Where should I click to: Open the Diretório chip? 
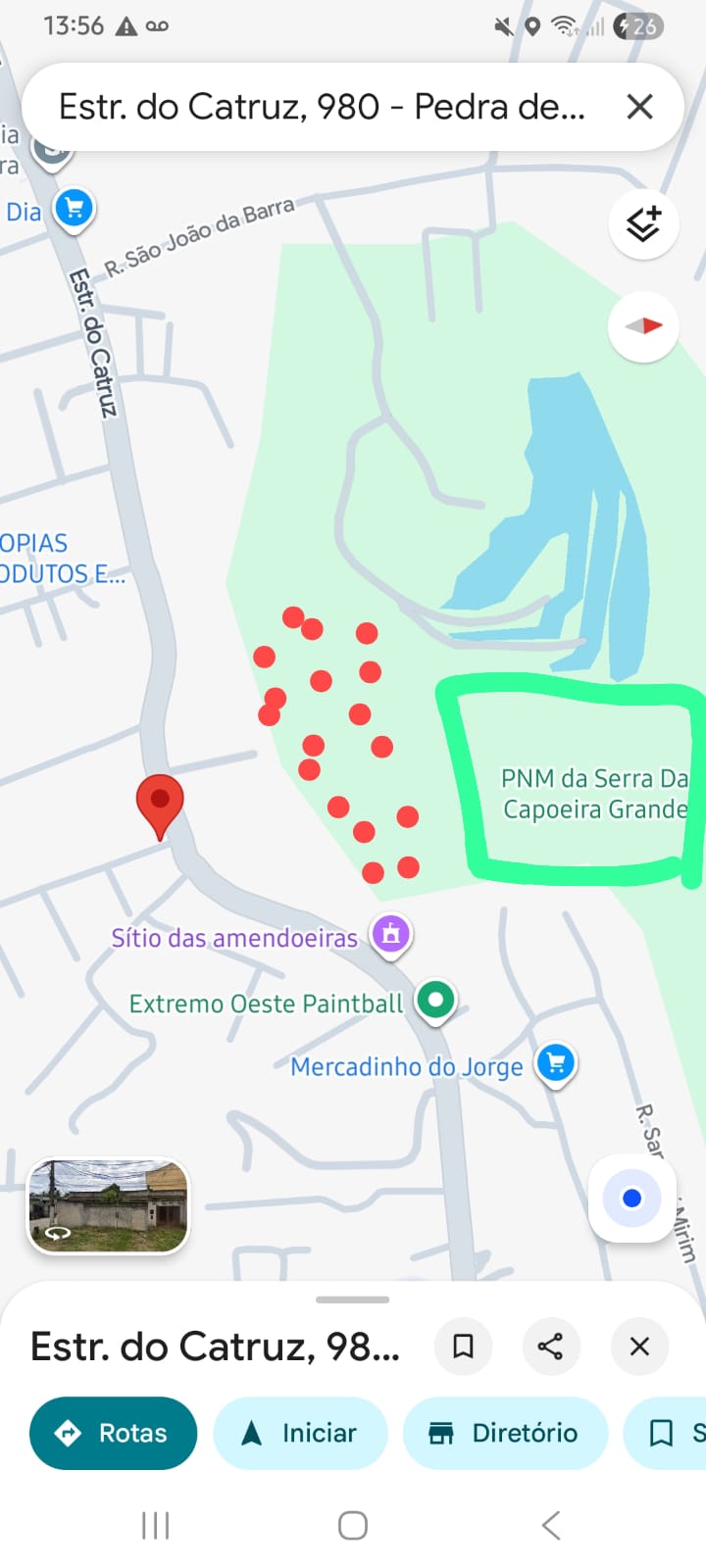pos(504,1433)
